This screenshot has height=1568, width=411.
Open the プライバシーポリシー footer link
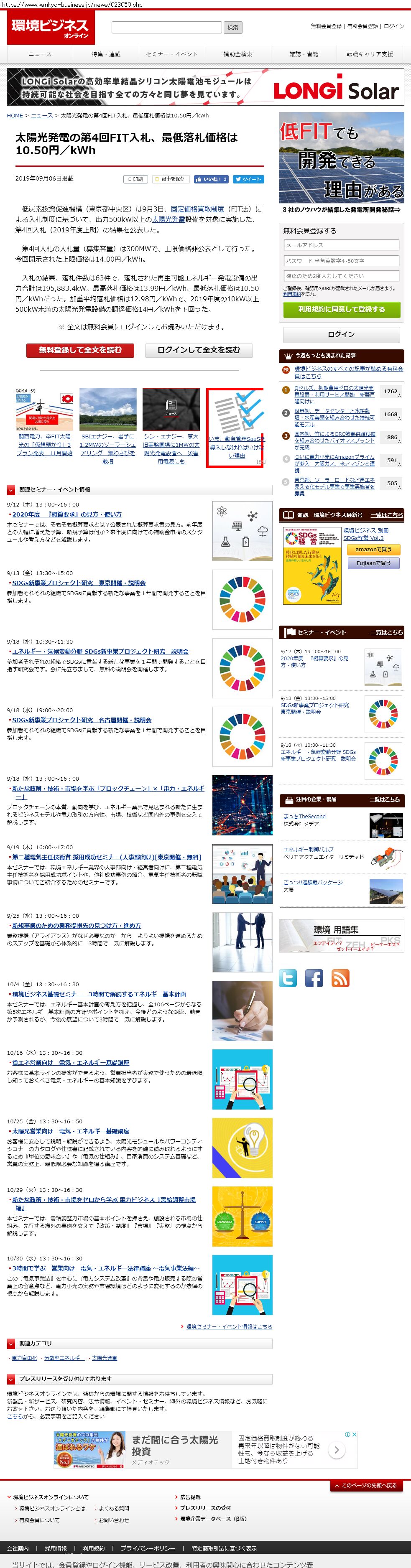click(x=147, y=1548)
